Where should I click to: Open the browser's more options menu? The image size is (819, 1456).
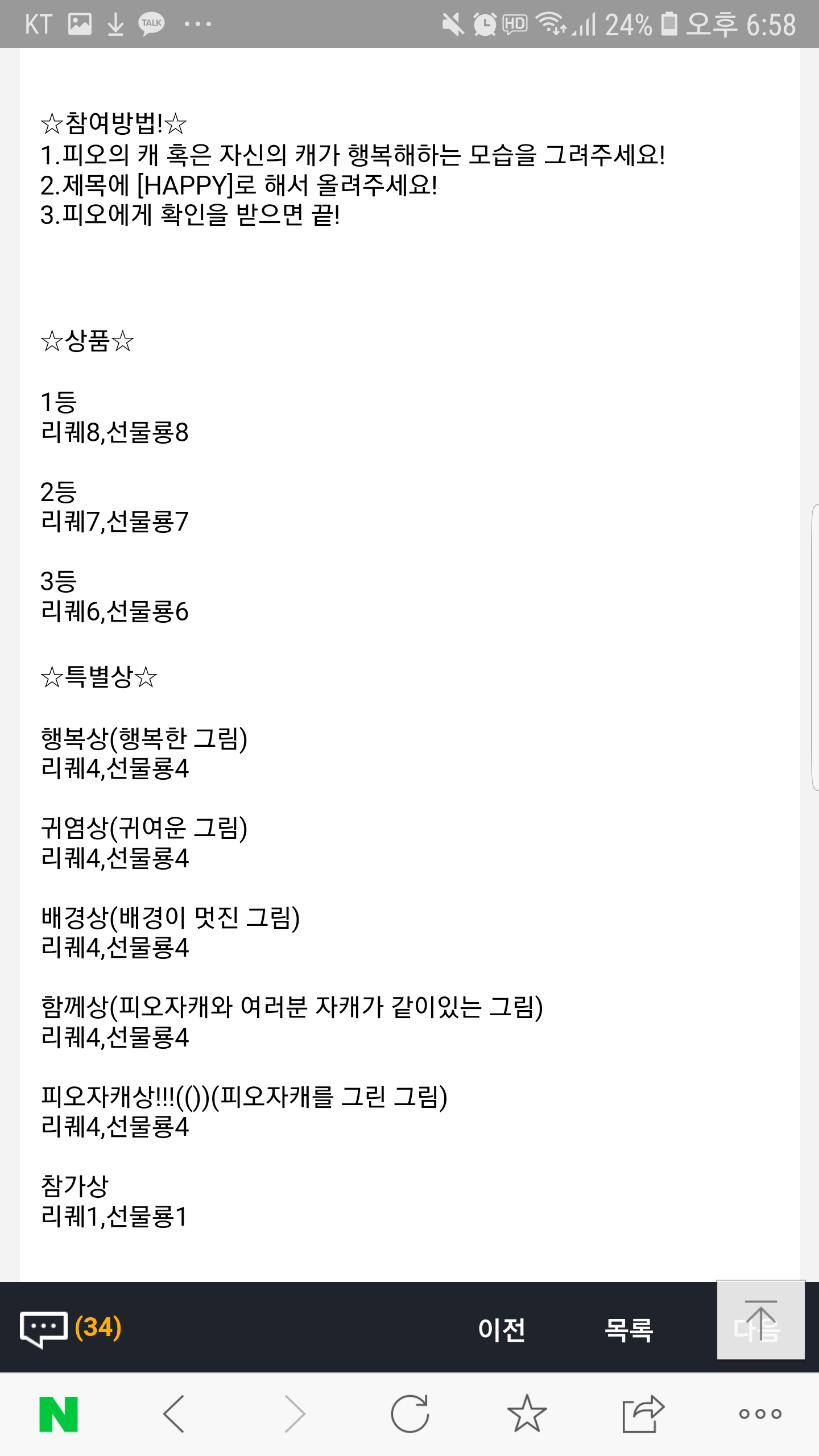coord(760,1413)
